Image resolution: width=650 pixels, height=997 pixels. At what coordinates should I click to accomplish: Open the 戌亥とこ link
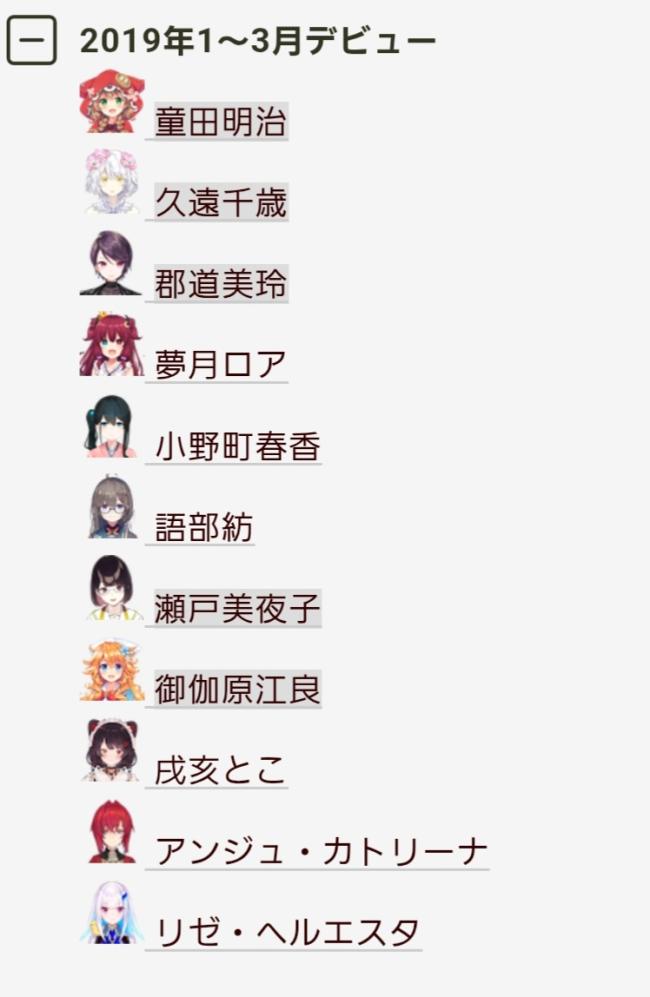[x=220, y=770]
